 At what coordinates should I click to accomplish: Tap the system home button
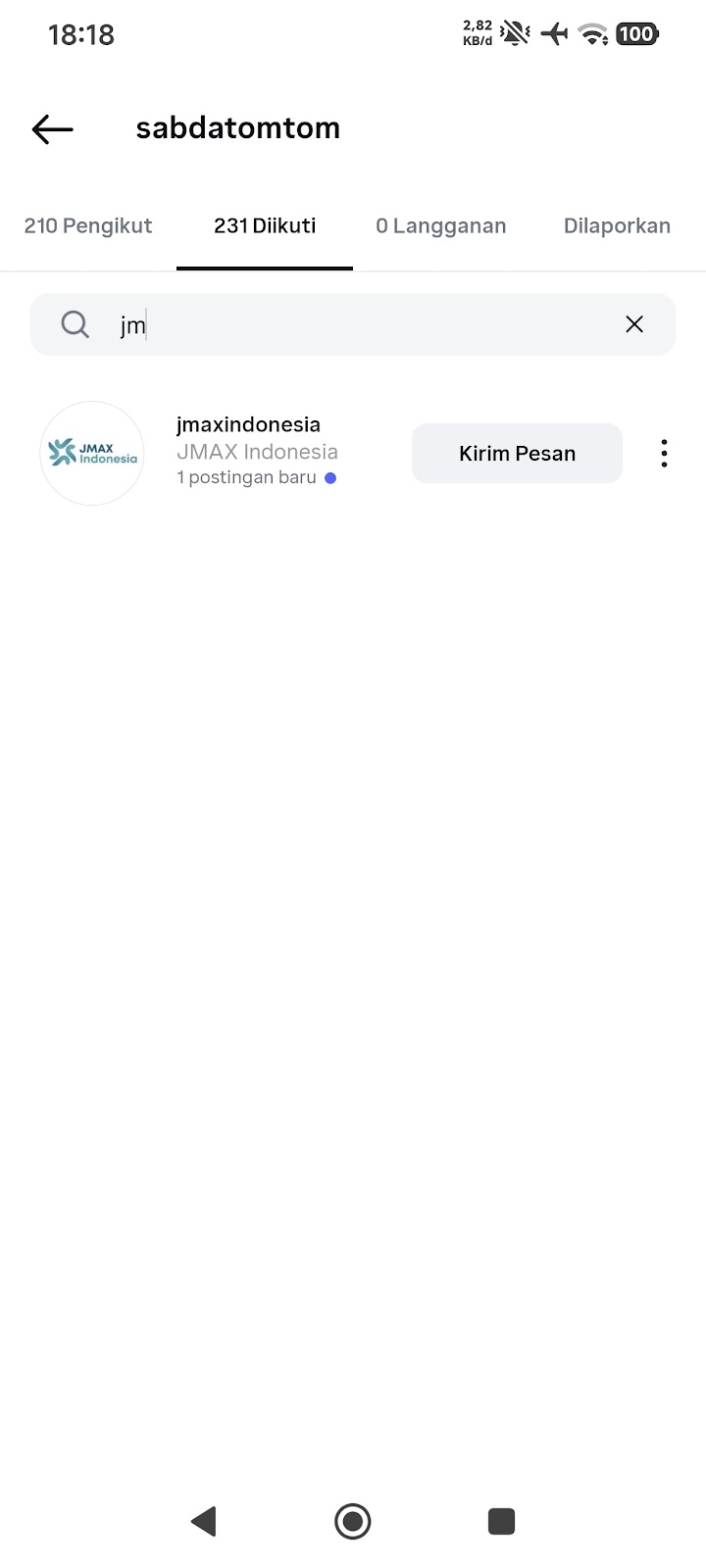click(353, 1521)
